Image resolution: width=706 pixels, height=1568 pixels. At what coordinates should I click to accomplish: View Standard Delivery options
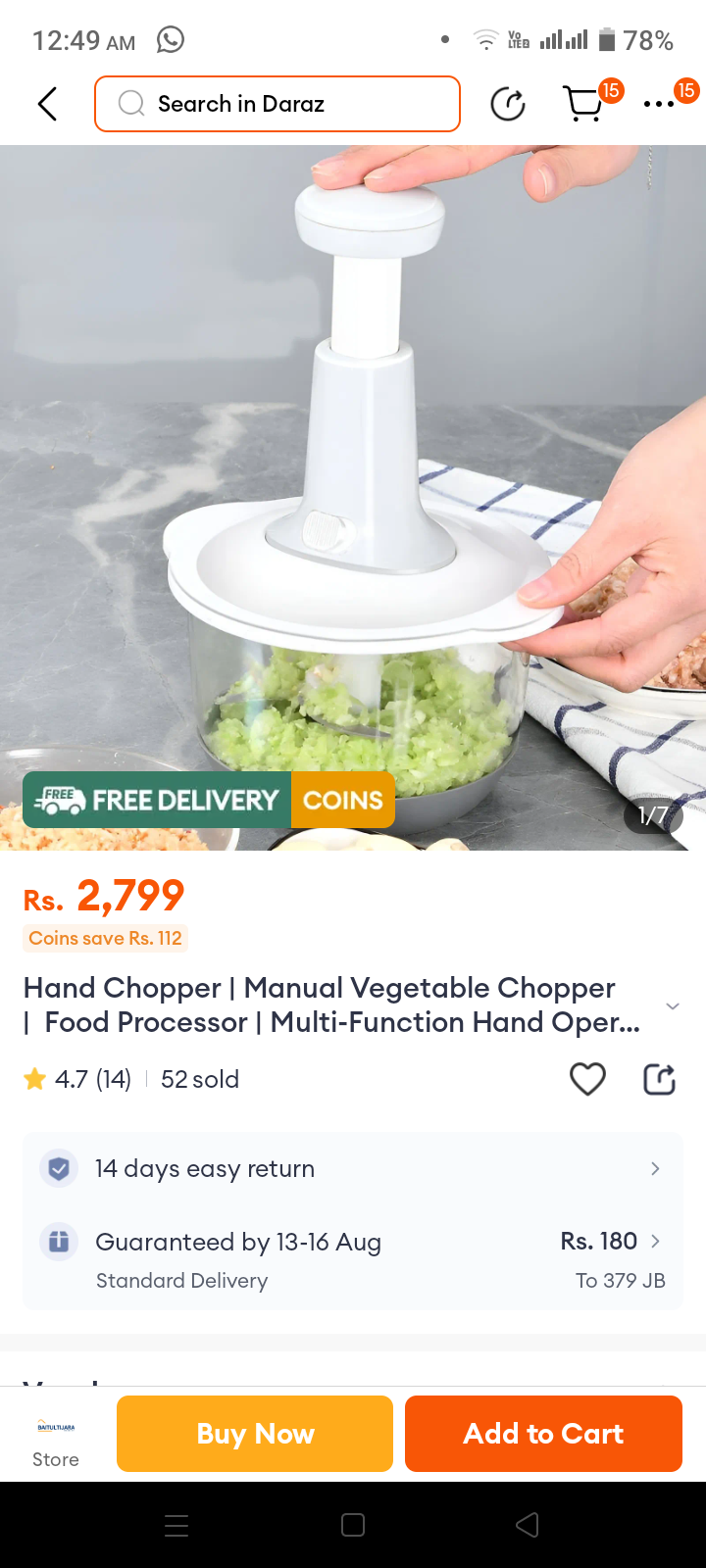coord(353,1259)
